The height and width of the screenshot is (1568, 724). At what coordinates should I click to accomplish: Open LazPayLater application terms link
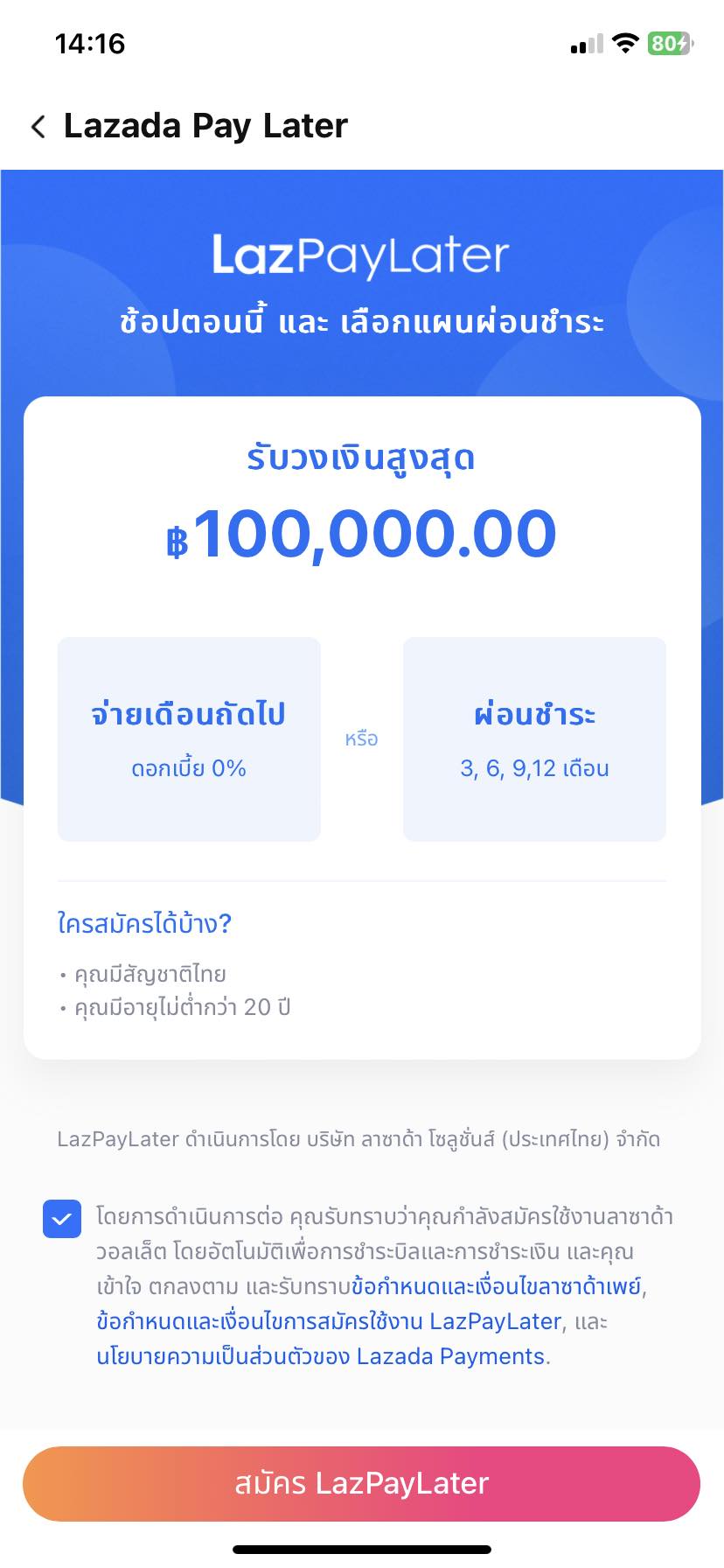coord(329,1321)
